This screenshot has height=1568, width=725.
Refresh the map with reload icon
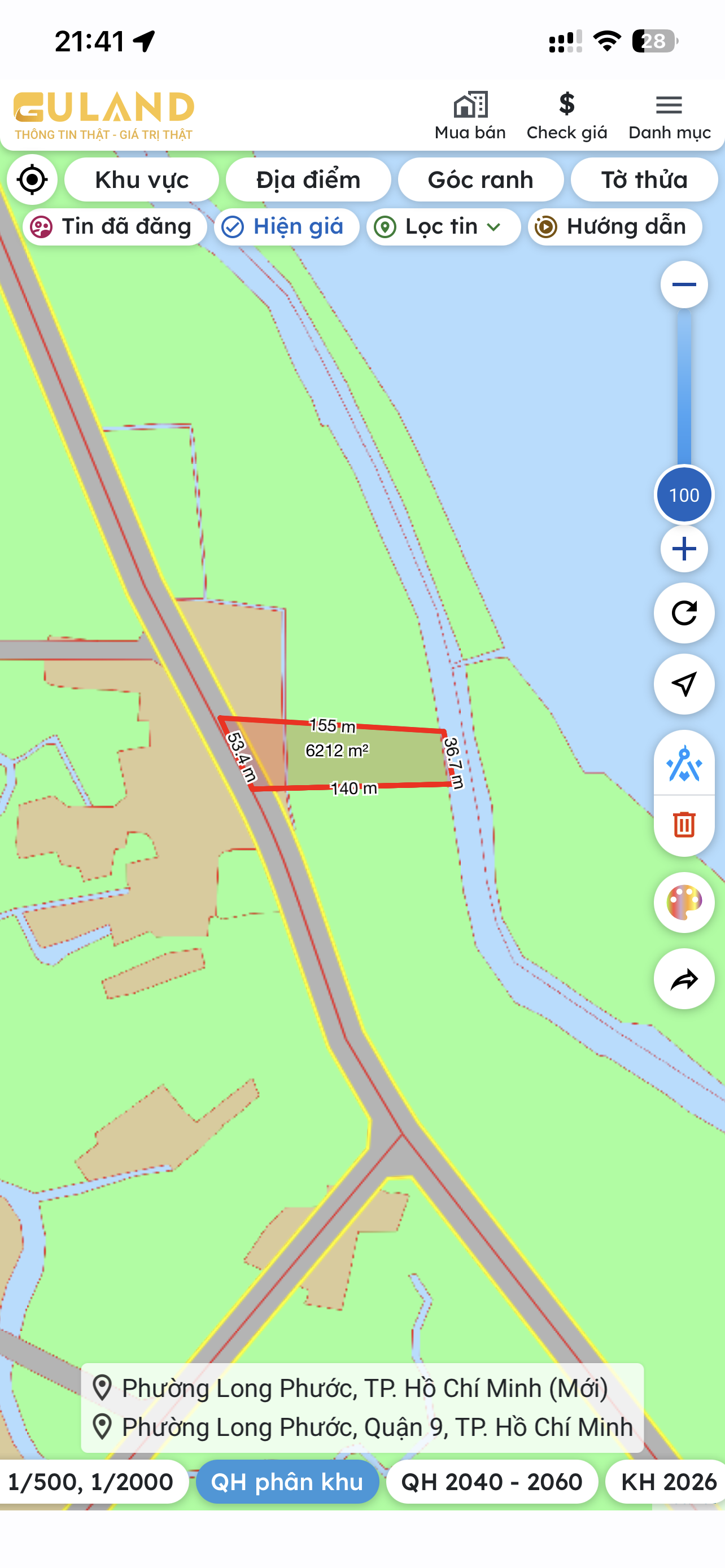684,613
